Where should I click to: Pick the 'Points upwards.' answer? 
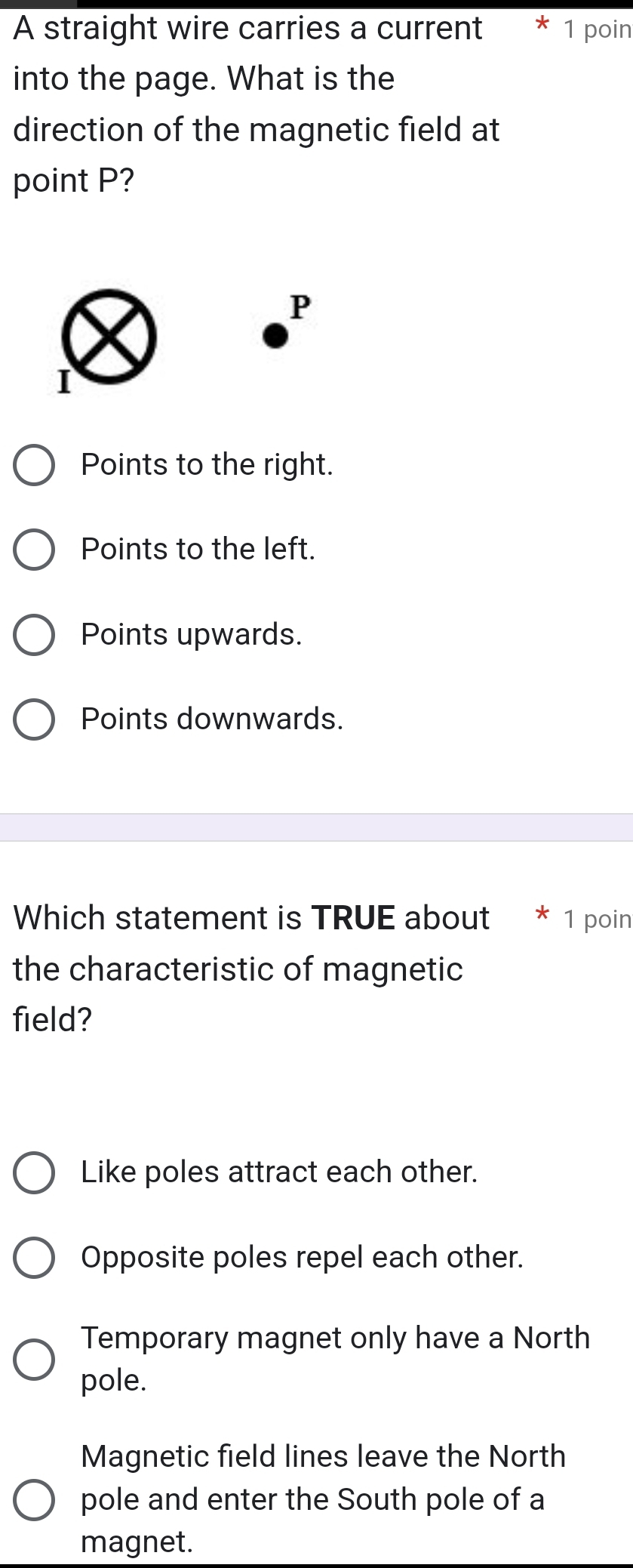[34, 635]
